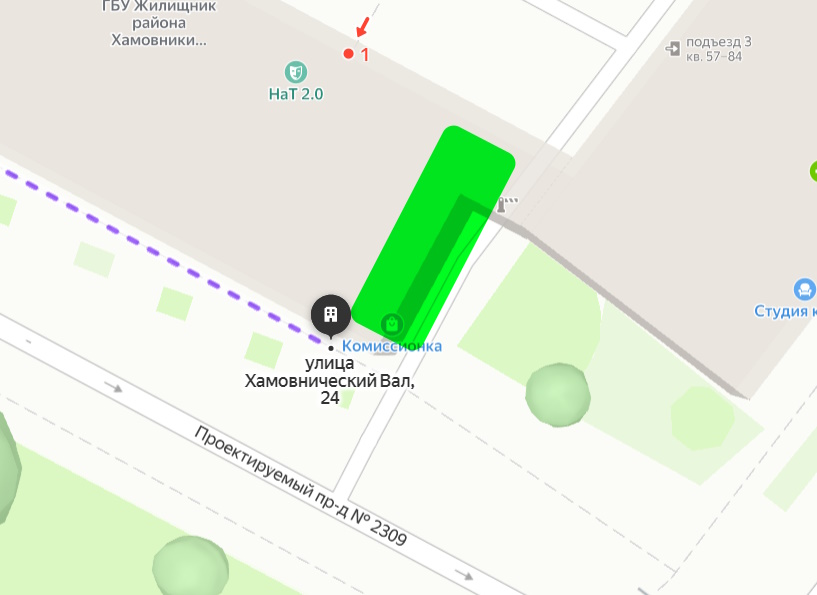Select the подъезд 3 entrance marker

673,47
